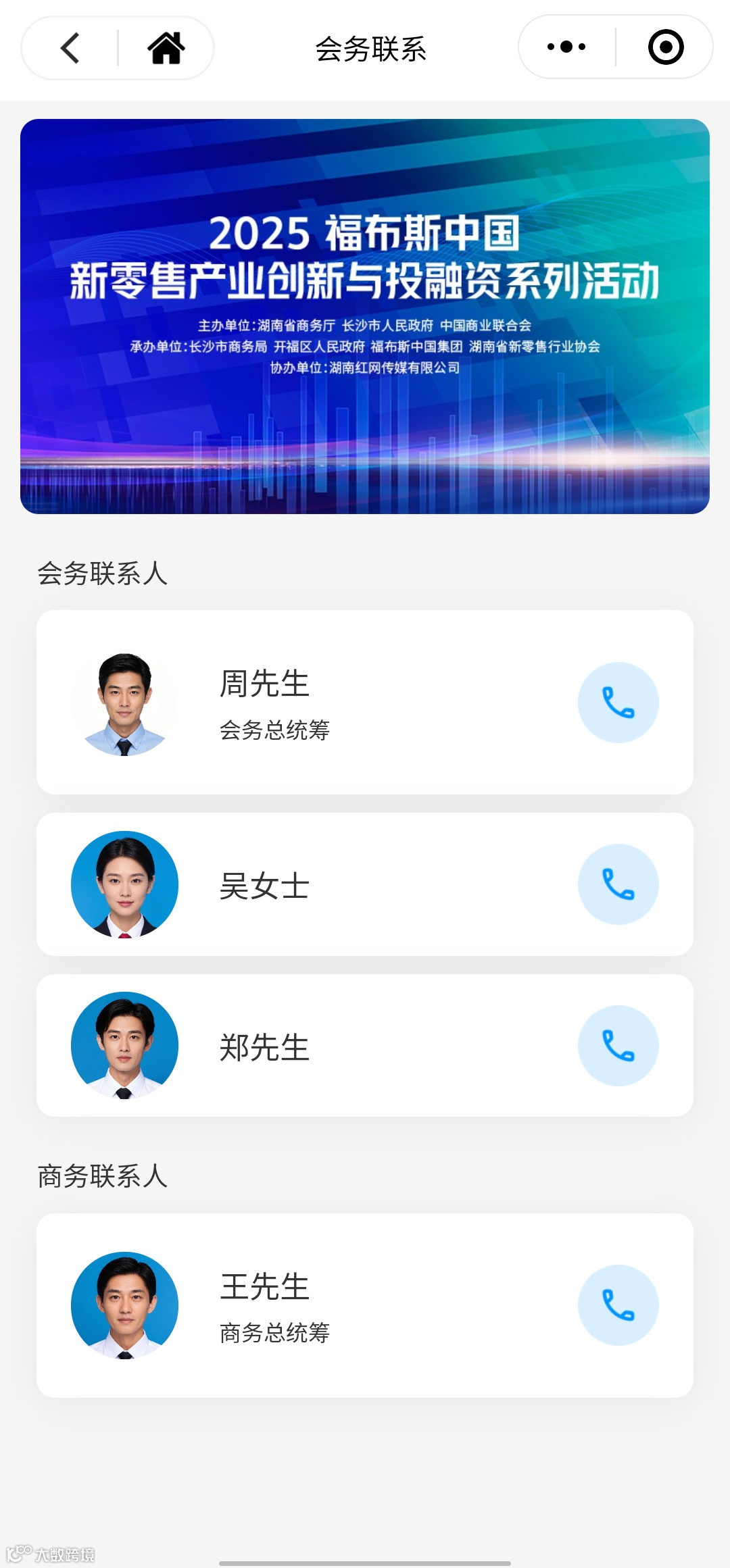Close the mini program with the circle button
Screen dimensions: 730x1568
click(x=666, y=47)
